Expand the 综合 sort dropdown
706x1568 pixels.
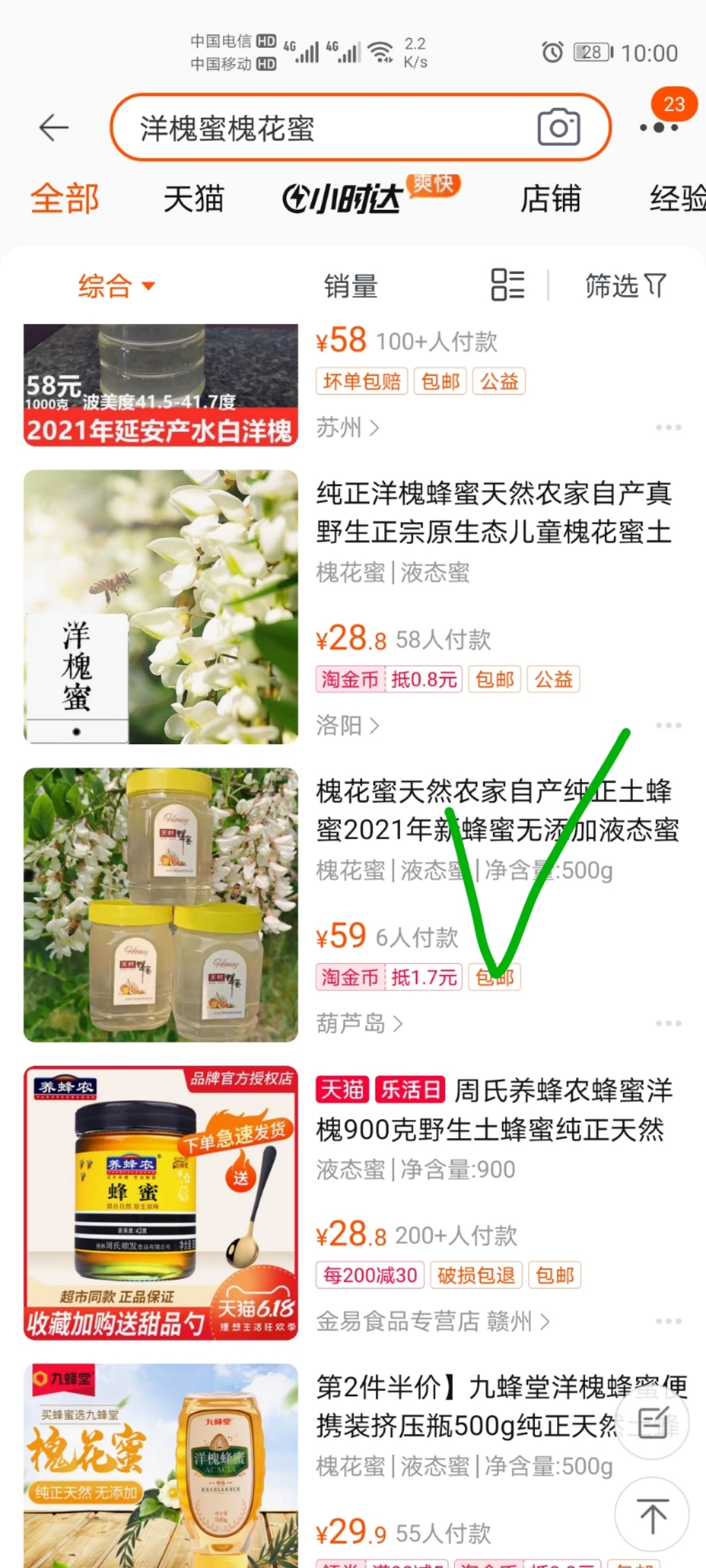[x=116, y=286]
